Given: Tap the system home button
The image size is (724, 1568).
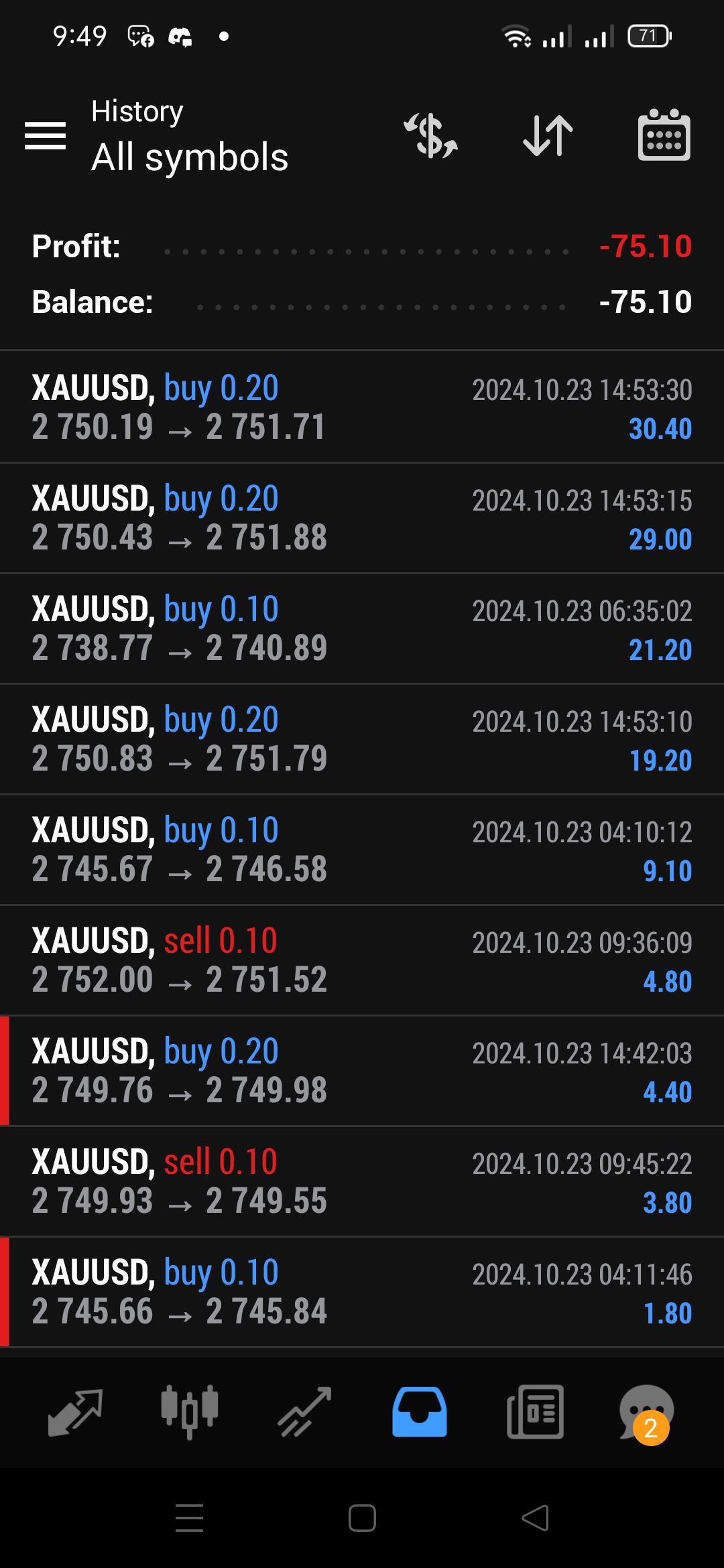Looking at the screenshot, I should (362, 1518).
